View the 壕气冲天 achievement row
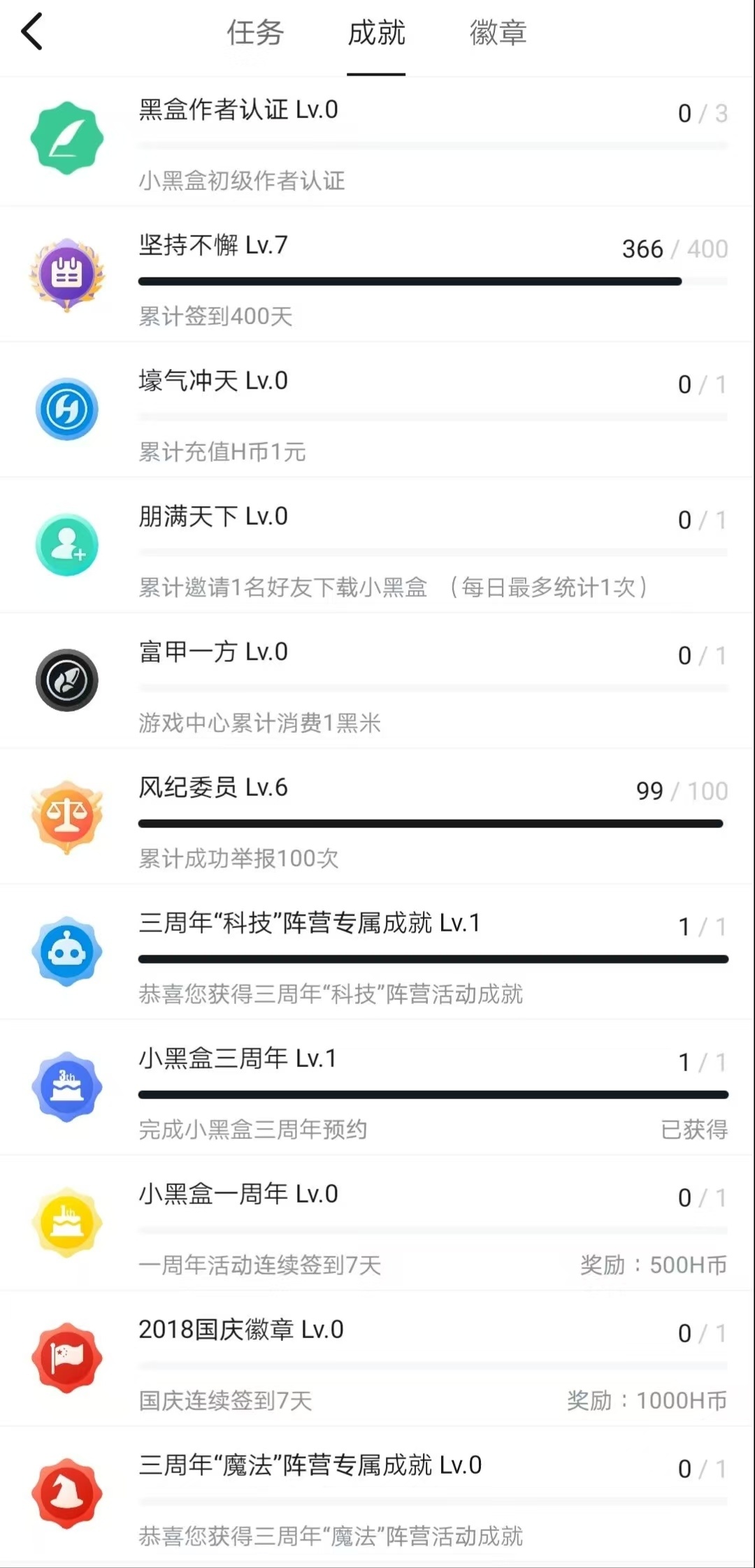The image size is (755, 1568). click(377, 410)
